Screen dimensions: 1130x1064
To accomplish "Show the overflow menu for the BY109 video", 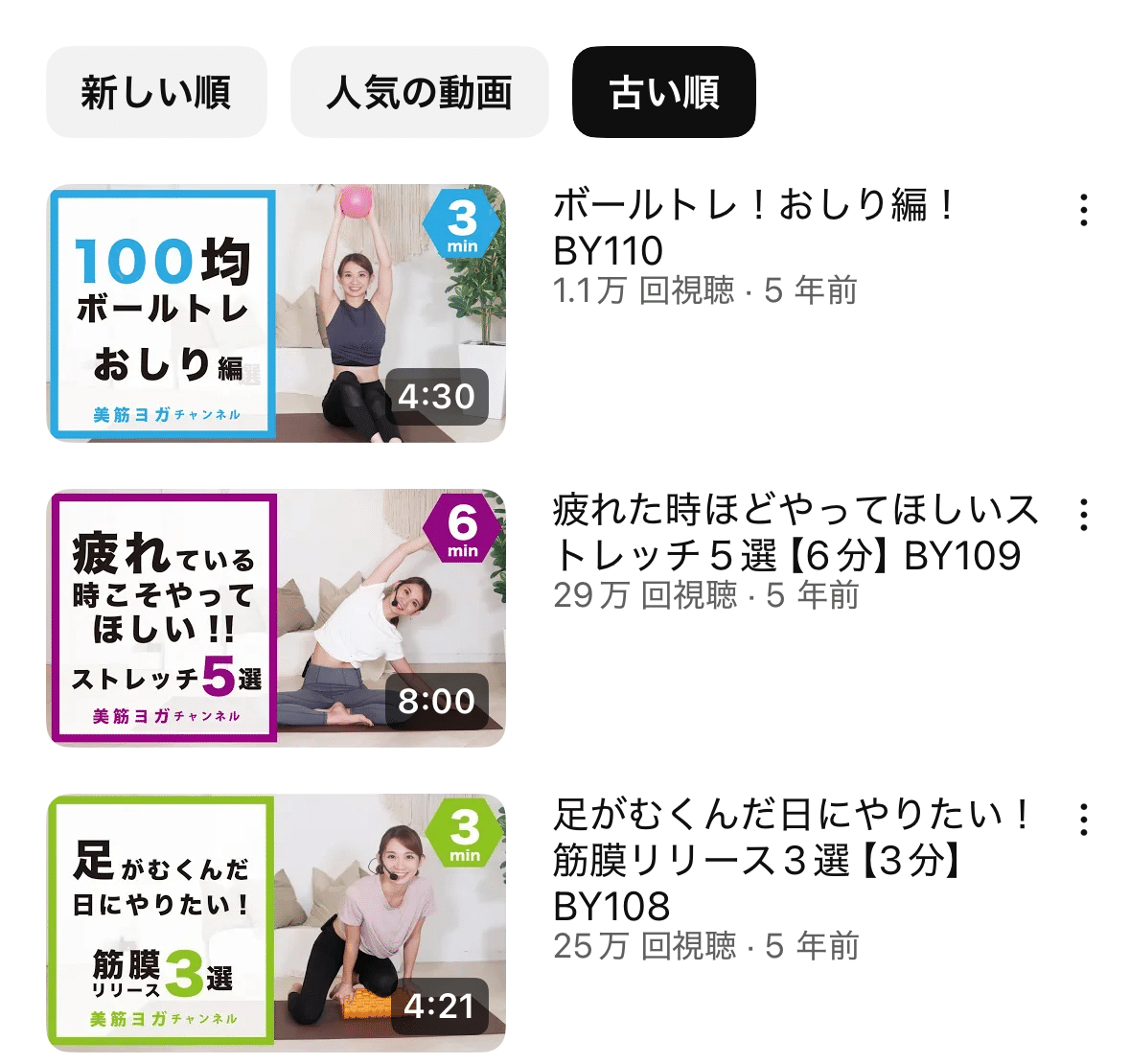I will 1083,515.
